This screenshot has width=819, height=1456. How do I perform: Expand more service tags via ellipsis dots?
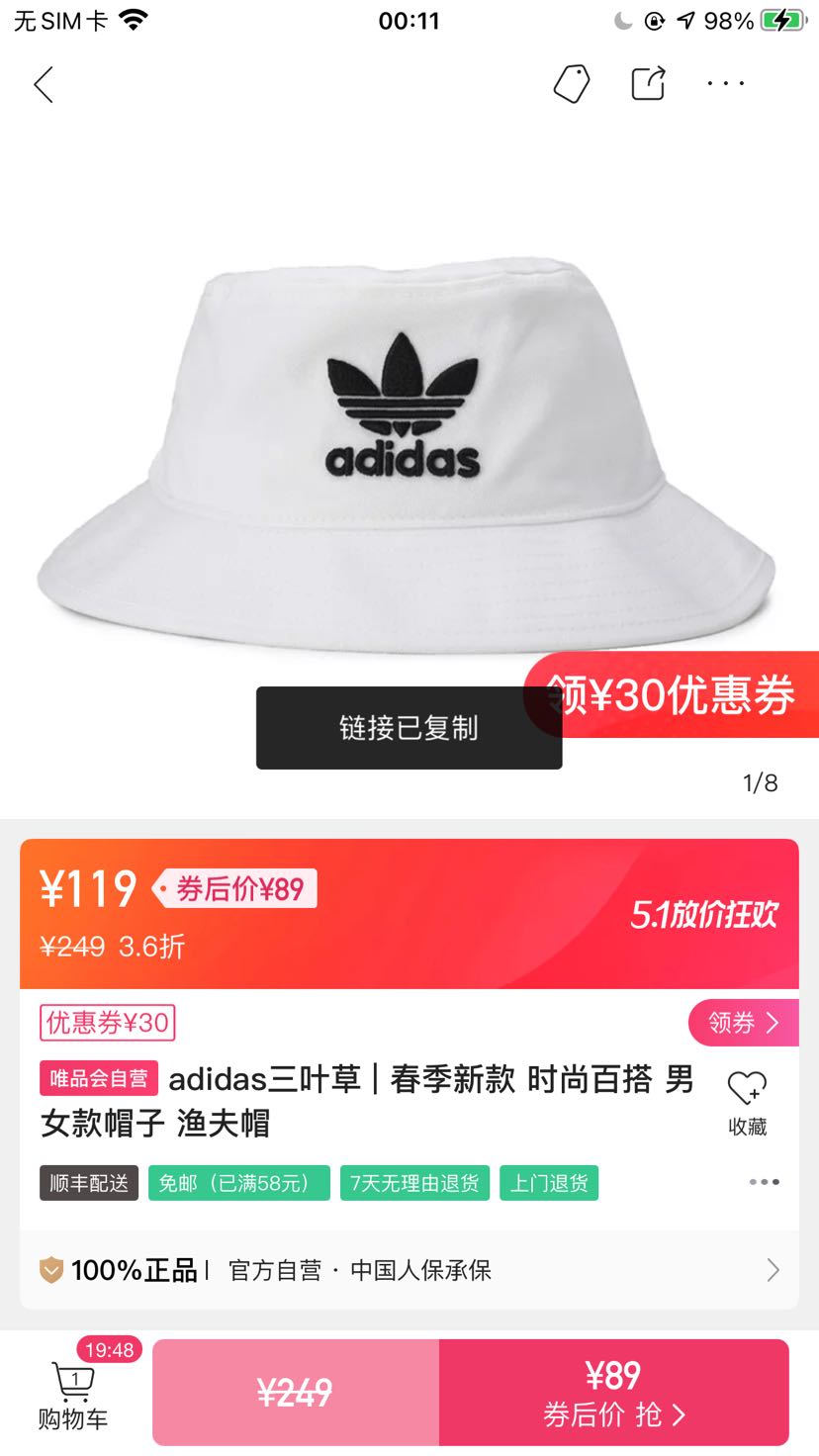pos(763,1181)
